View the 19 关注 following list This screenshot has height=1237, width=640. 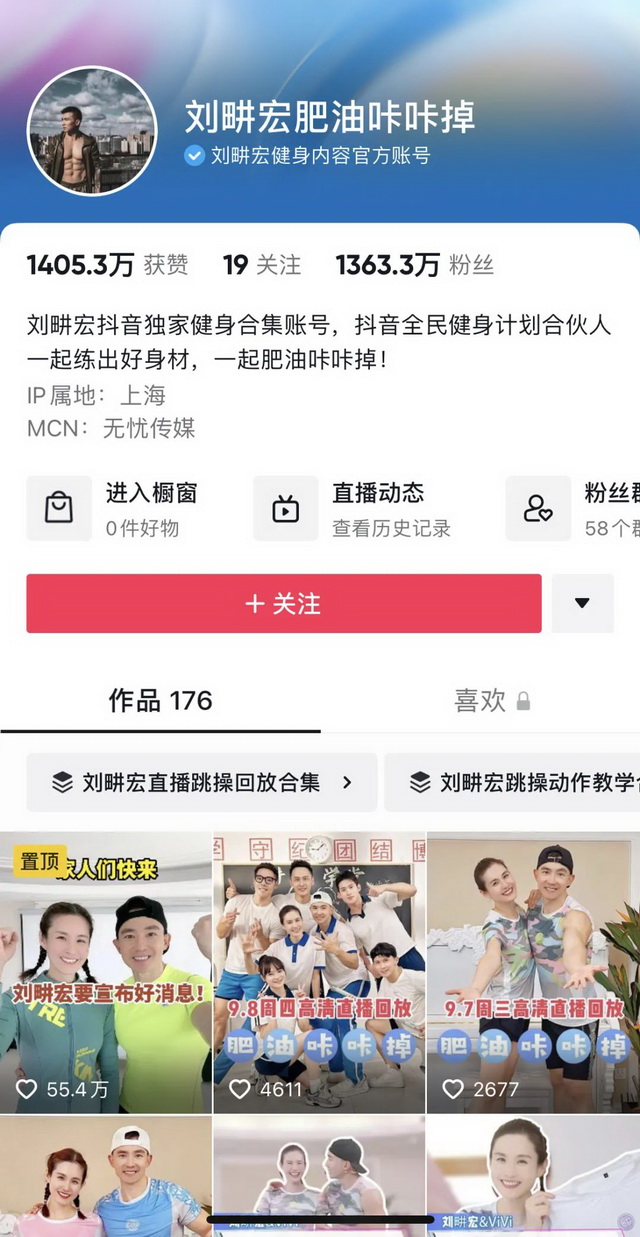click(x=261, y=264)
